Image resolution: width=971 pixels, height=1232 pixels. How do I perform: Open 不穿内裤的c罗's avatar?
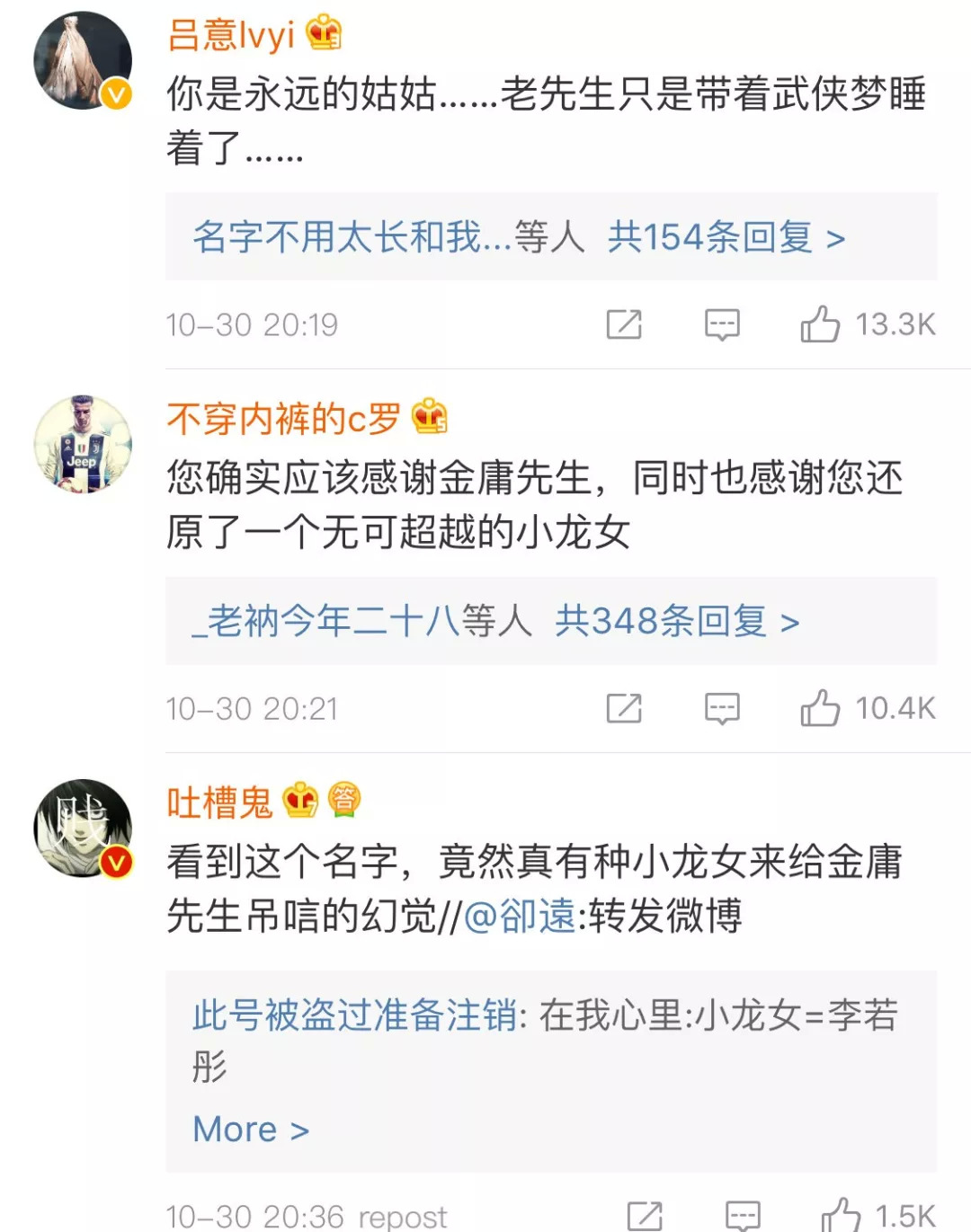(x=82, y=444)
